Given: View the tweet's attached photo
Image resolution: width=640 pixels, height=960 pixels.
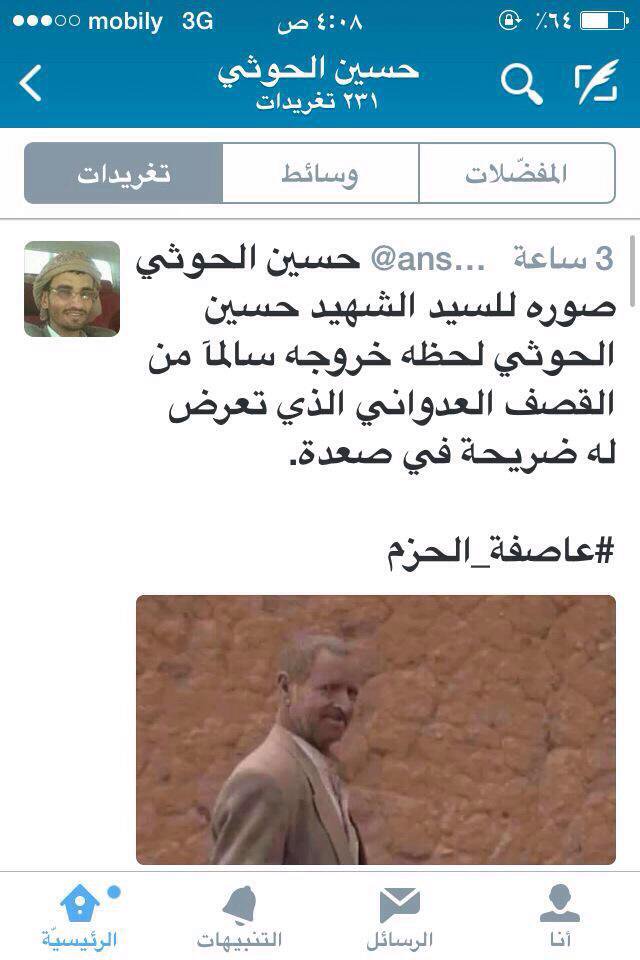Looking at the screenshot, I should coord(375,729).
